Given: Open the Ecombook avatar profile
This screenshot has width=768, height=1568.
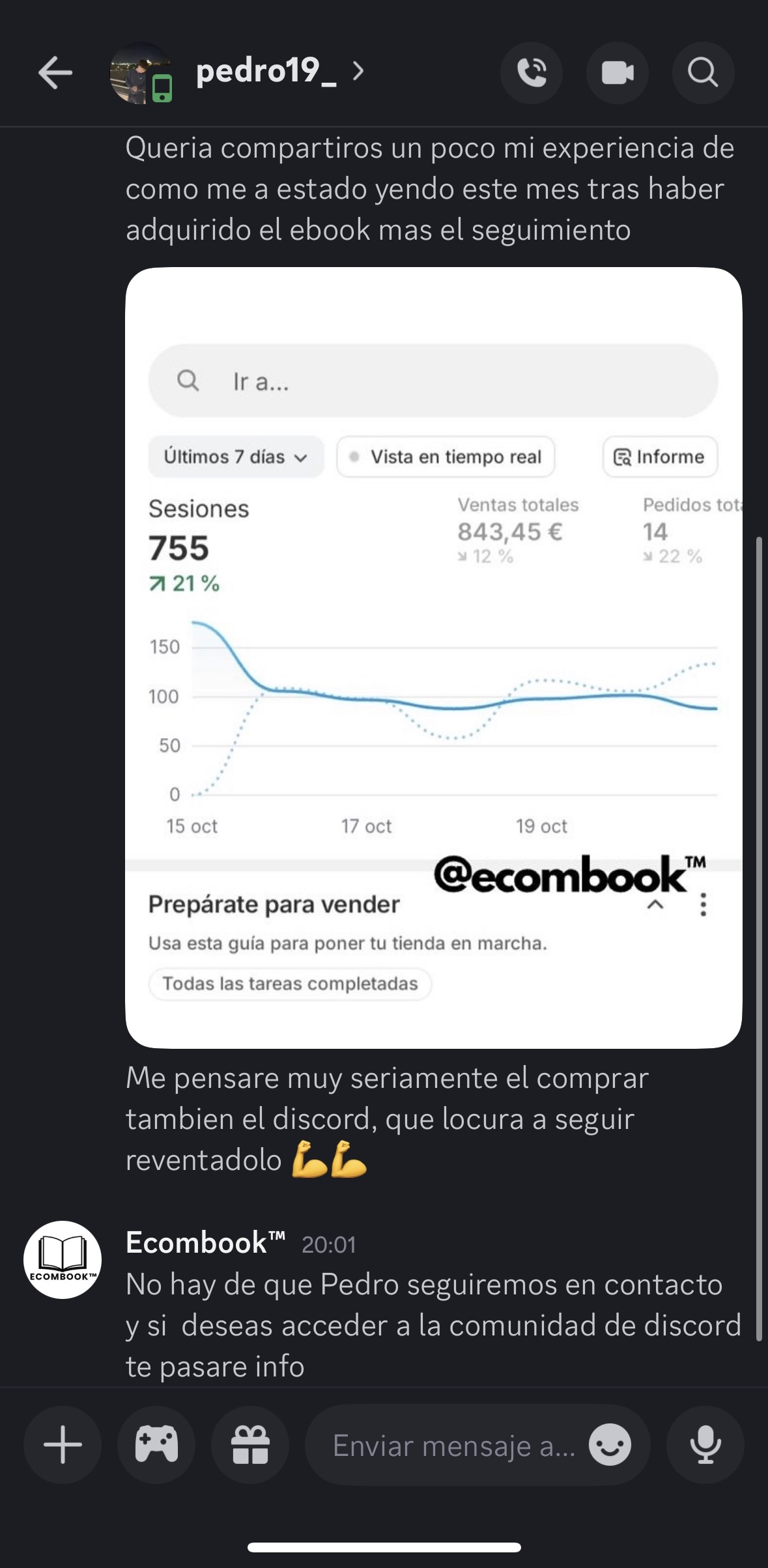Looking at the screenshot, I should point(63,1259).
